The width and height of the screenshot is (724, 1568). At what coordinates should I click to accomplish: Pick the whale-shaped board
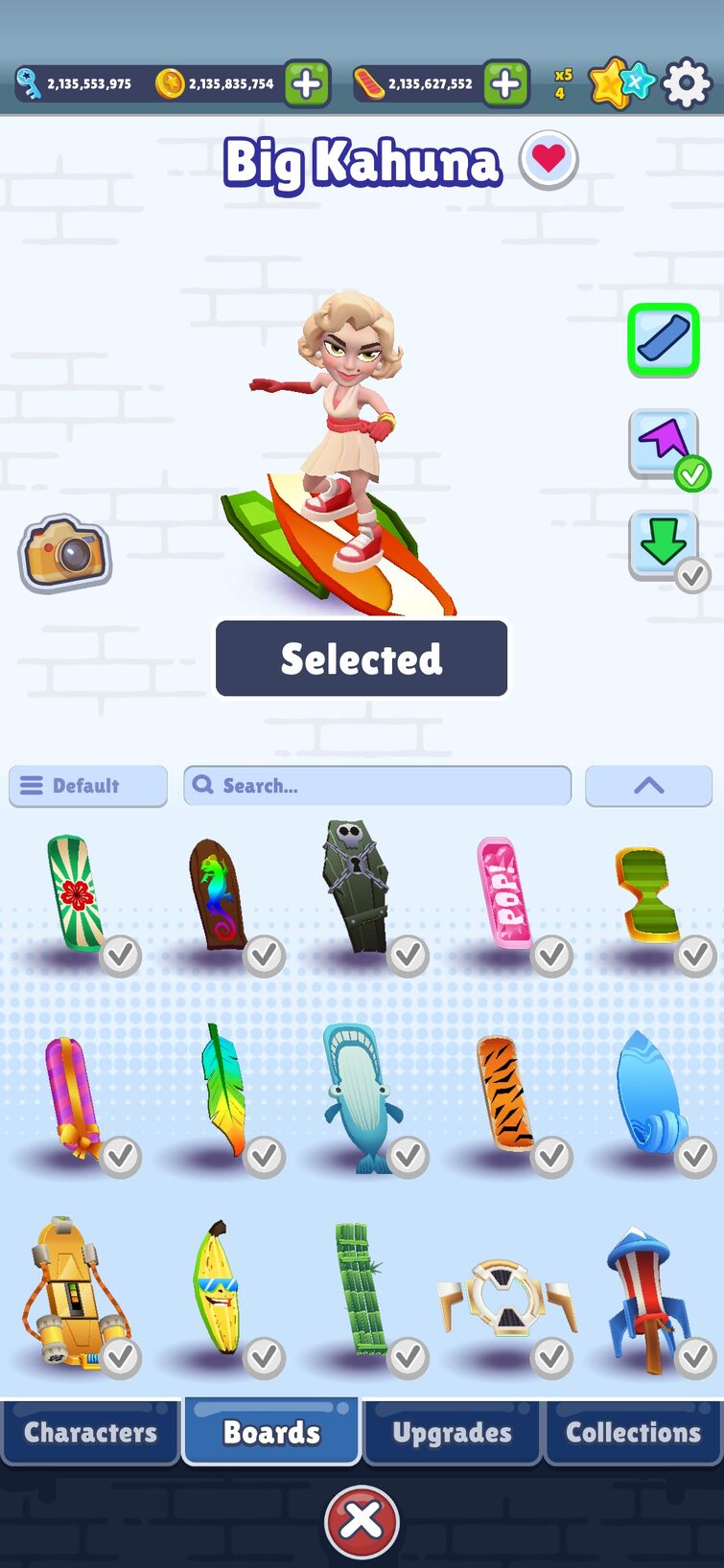pos(359,1095)
